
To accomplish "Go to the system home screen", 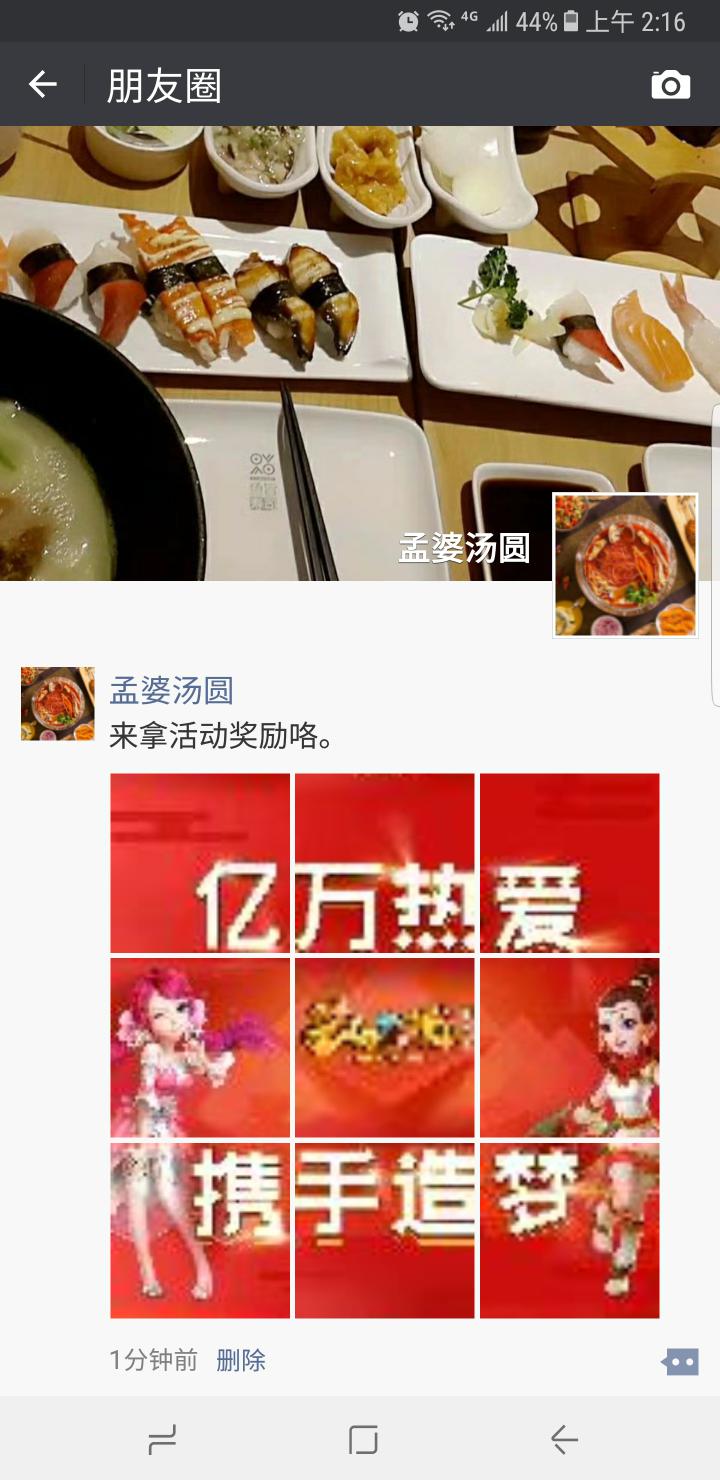I will [x=362, y=1440].
